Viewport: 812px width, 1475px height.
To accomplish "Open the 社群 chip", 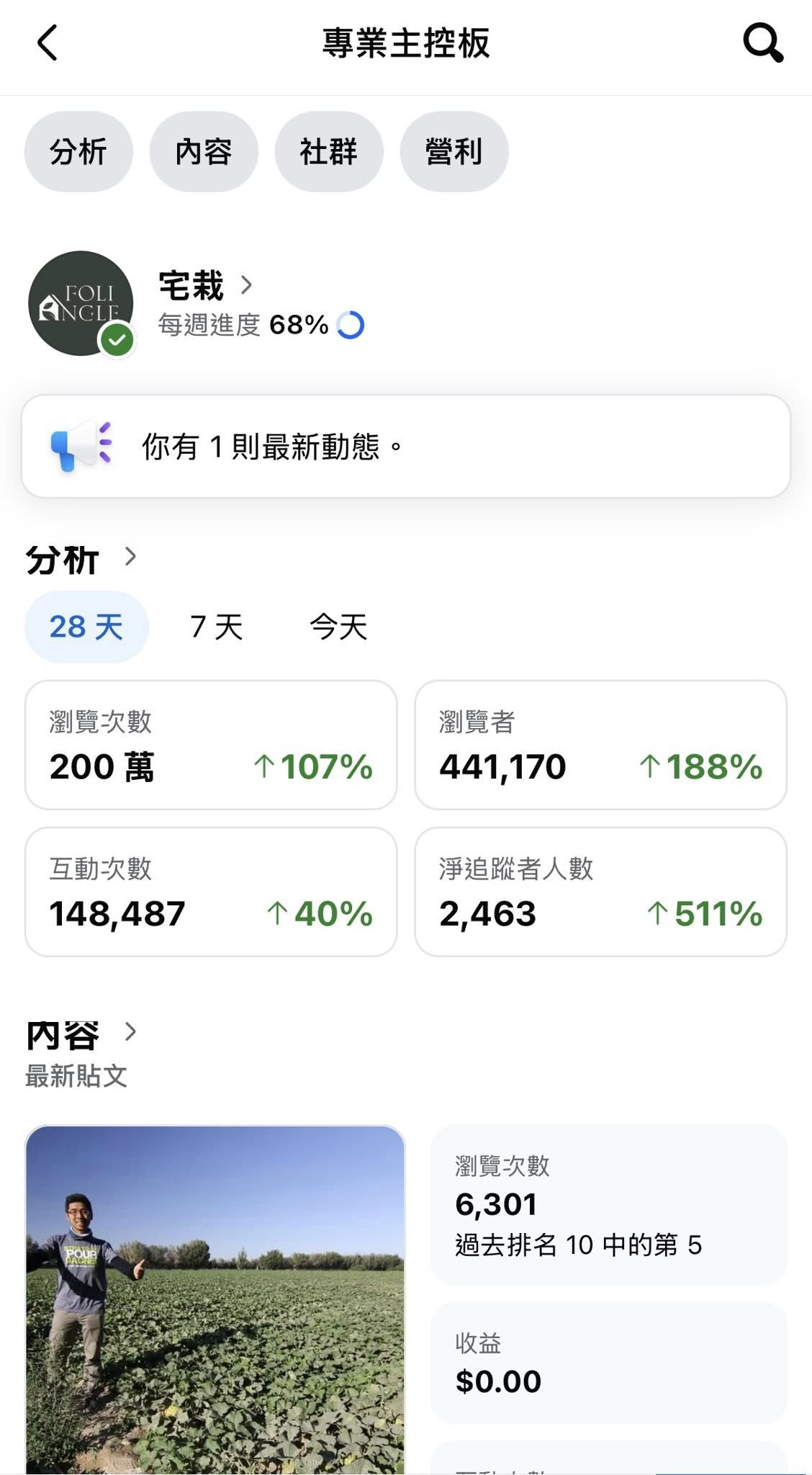I will (329, 152).
